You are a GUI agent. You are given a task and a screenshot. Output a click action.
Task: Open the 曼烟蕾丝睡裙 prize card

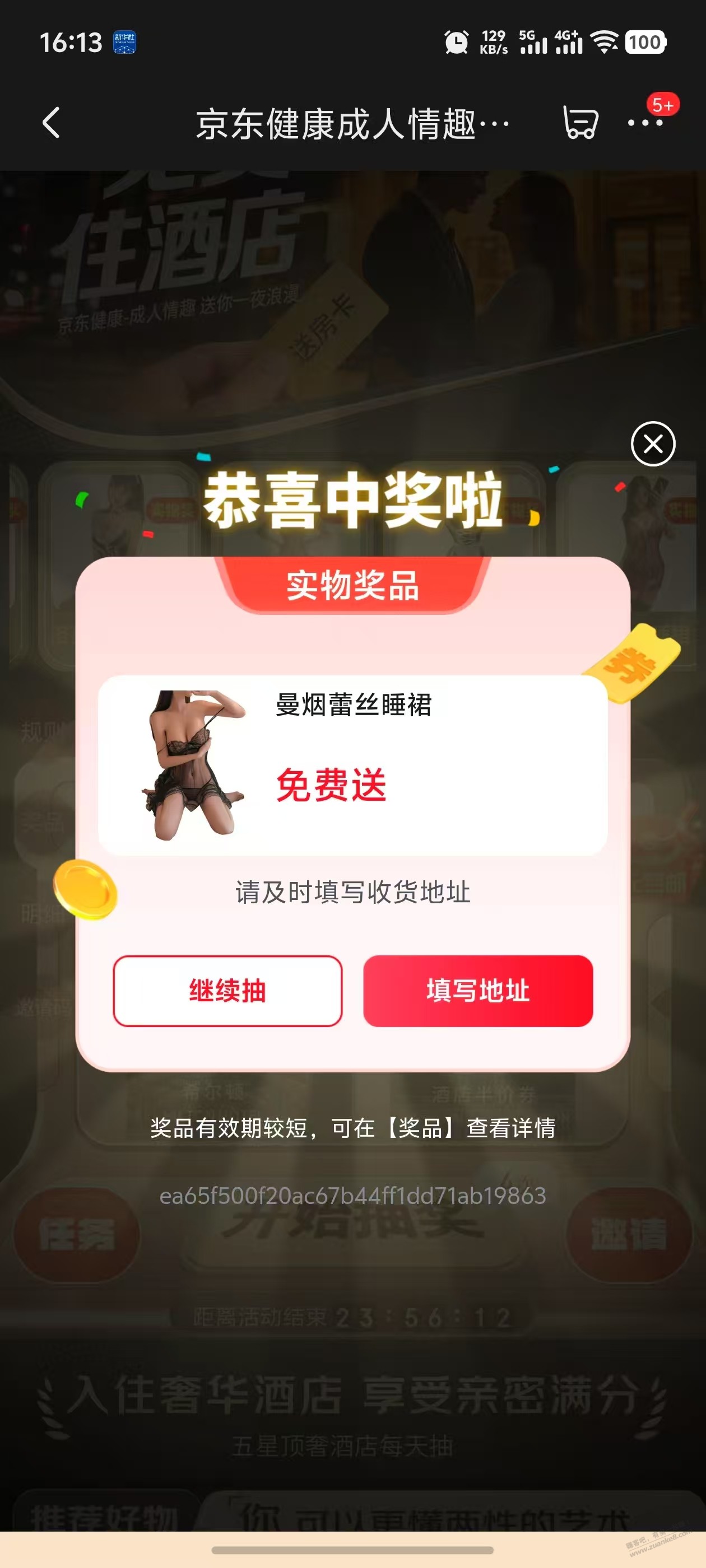[352, 765]
